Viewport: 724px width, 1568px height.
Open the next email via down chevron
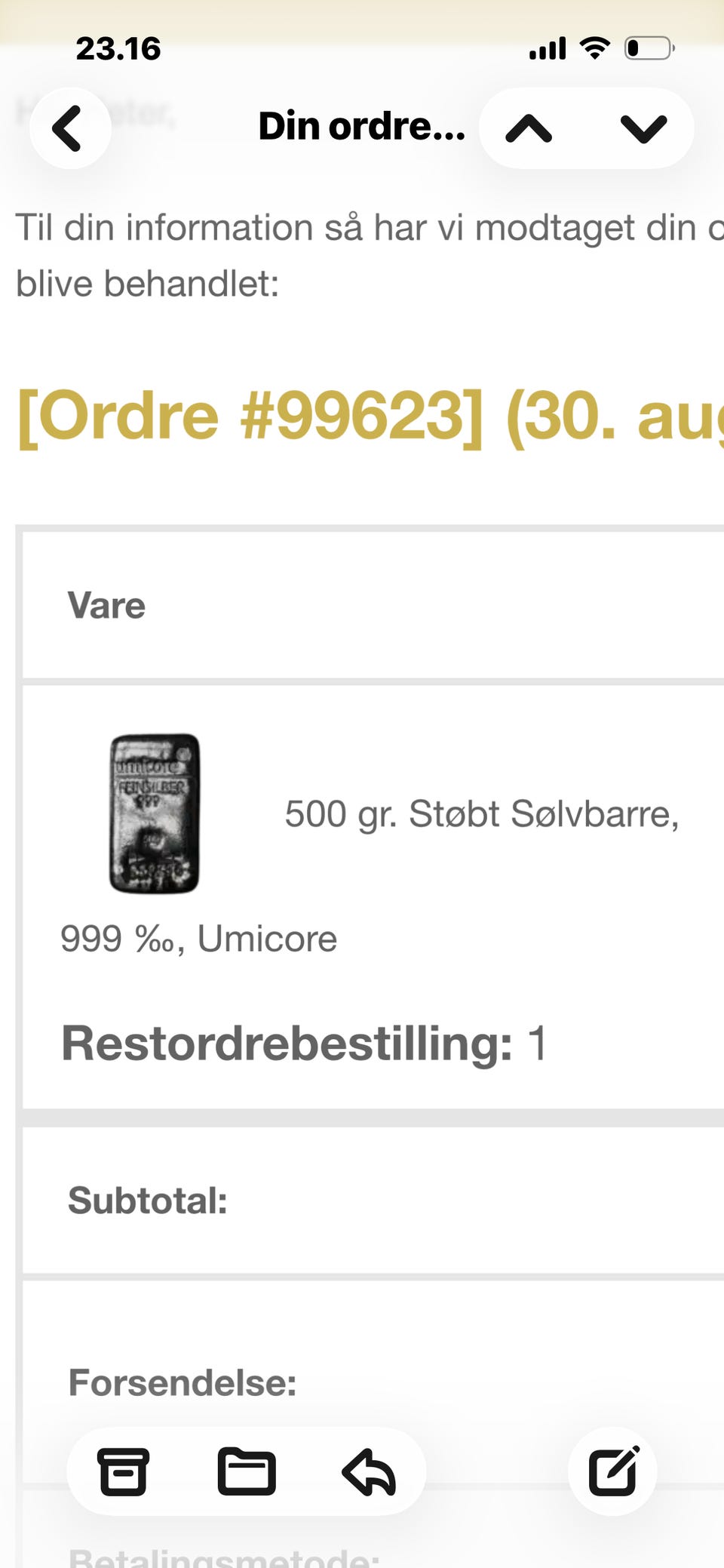[643, 128]
